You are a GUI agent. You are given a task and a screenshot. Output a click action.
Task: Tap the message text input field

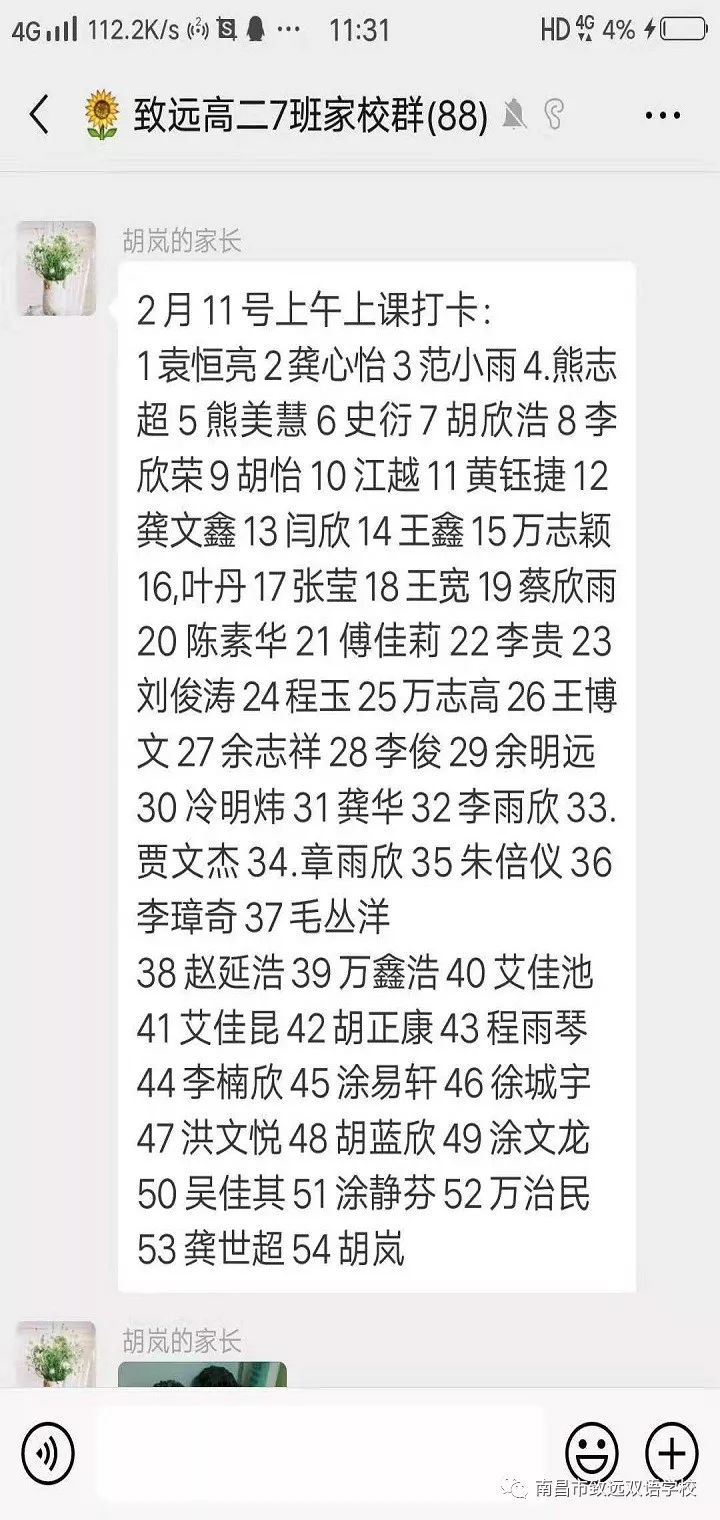pyautogui.click(x=320, y=1450)
